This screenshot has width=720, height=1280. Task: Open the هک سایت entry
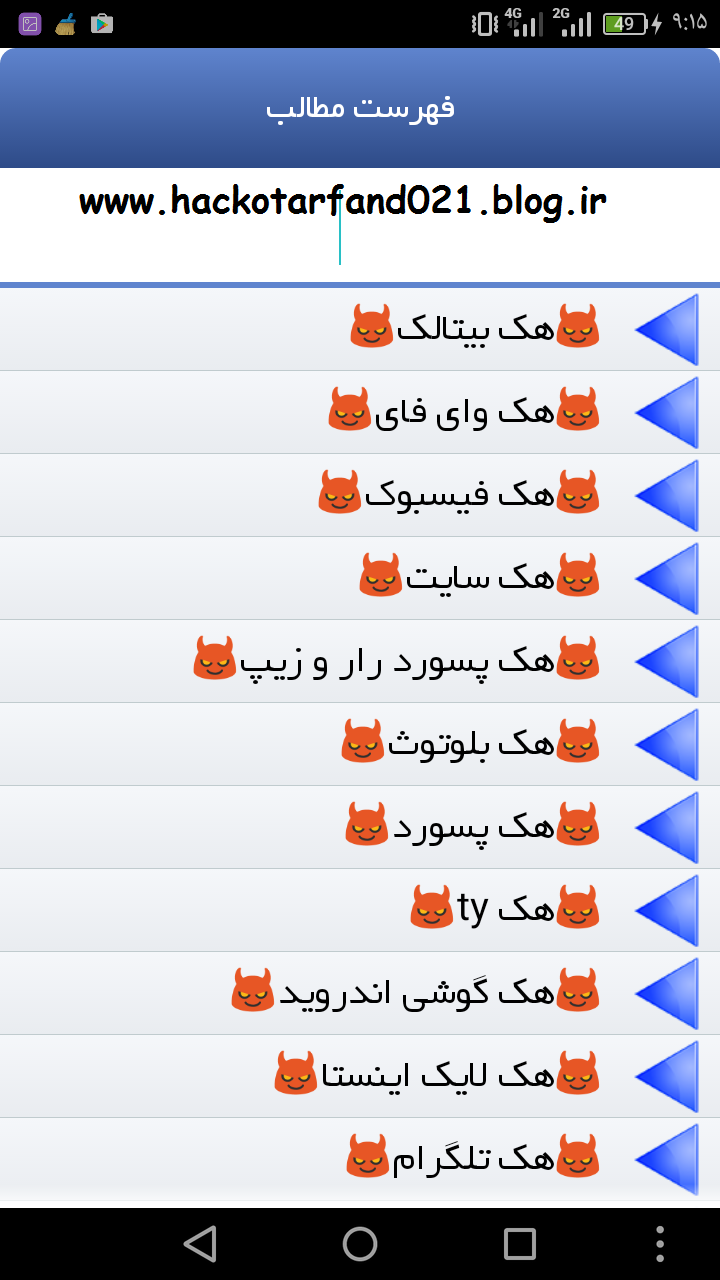point(480,578)
